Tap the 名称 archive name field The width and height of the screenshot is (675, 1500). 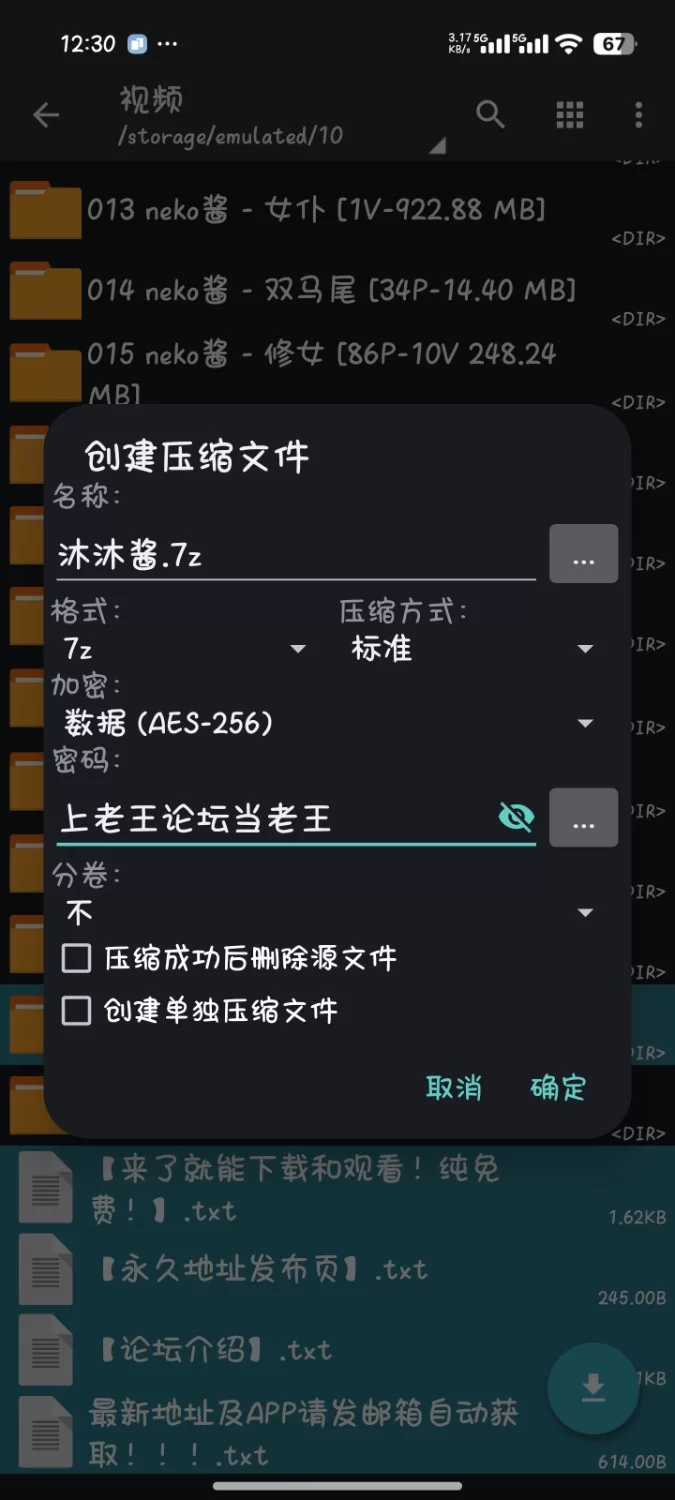[295, 556]
